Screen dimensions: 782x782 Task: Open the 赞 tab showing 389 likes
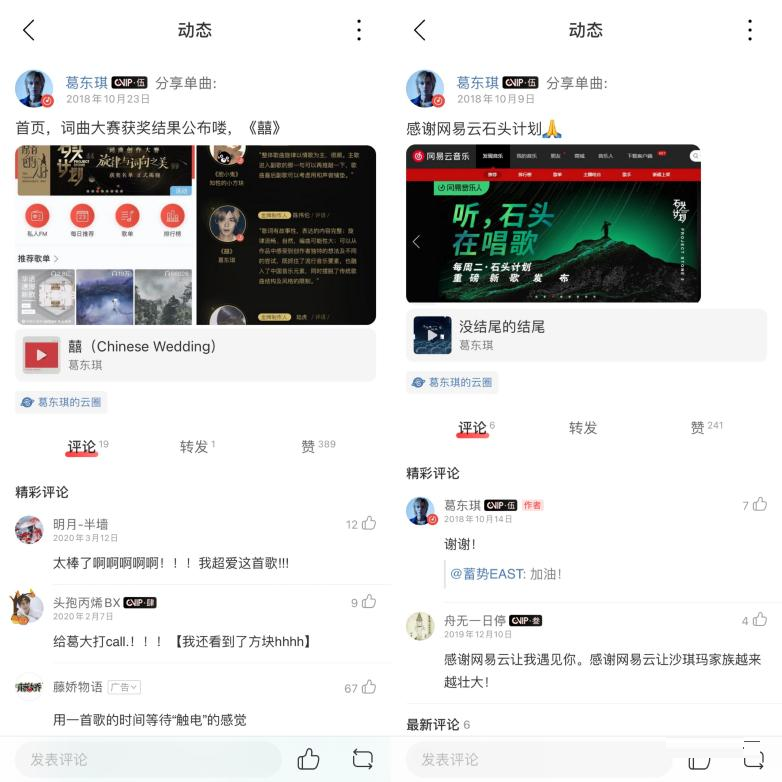(x=317, y=446)
